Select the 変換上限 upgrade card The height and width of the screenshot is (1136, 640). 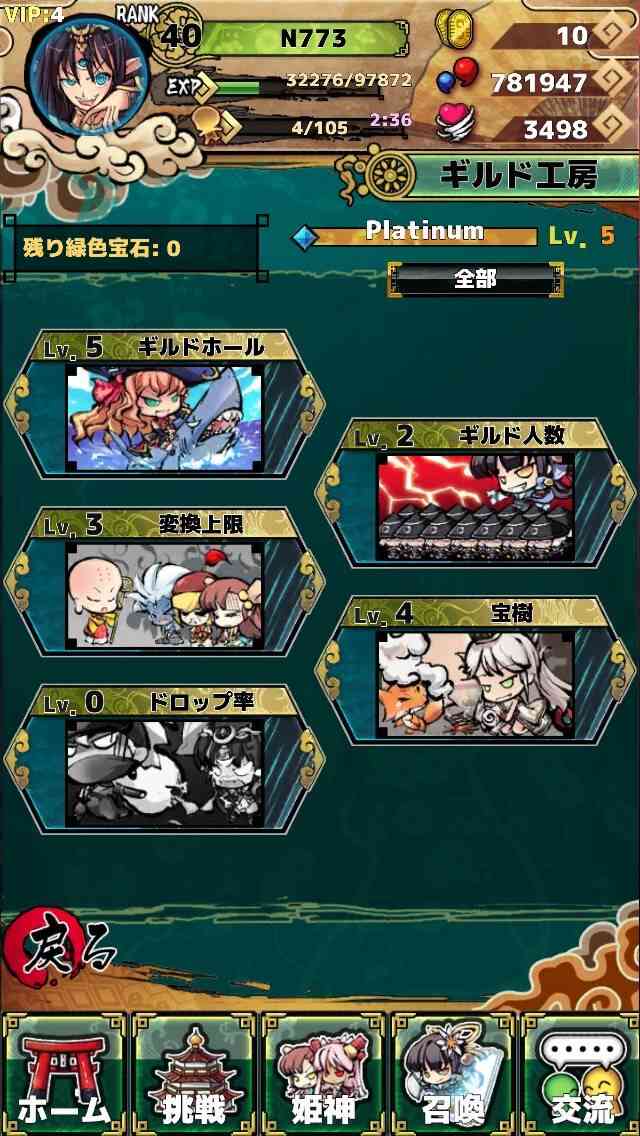(x=165, y=581)
